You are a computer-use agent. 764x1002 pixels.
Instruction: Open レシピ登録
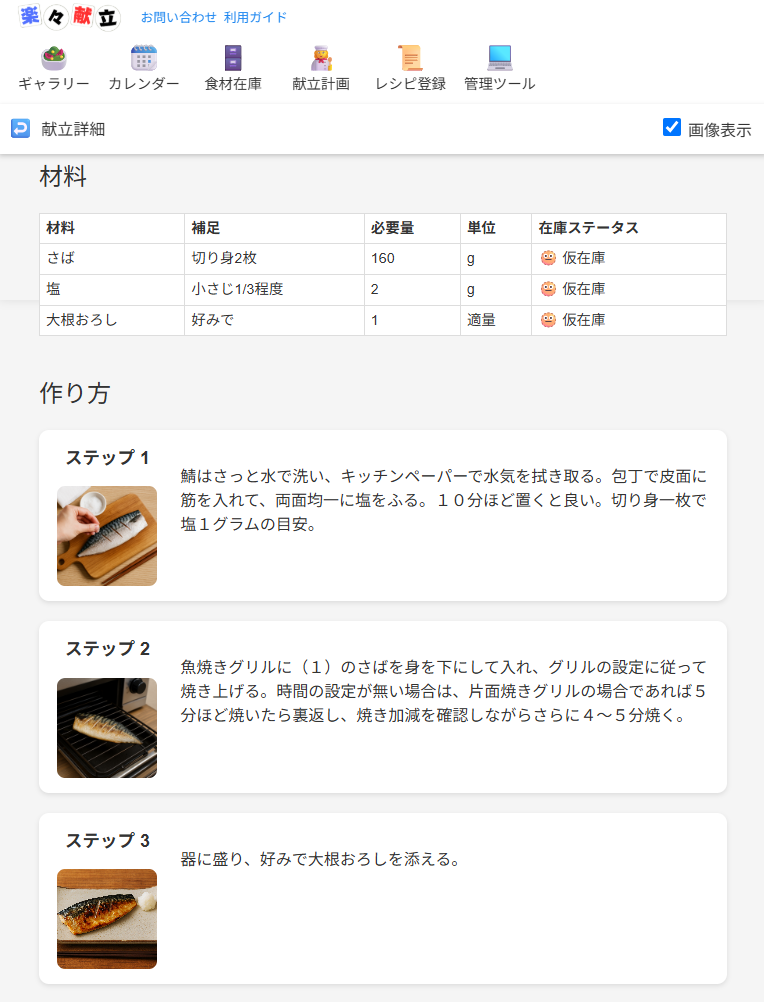tap(410, 68)
